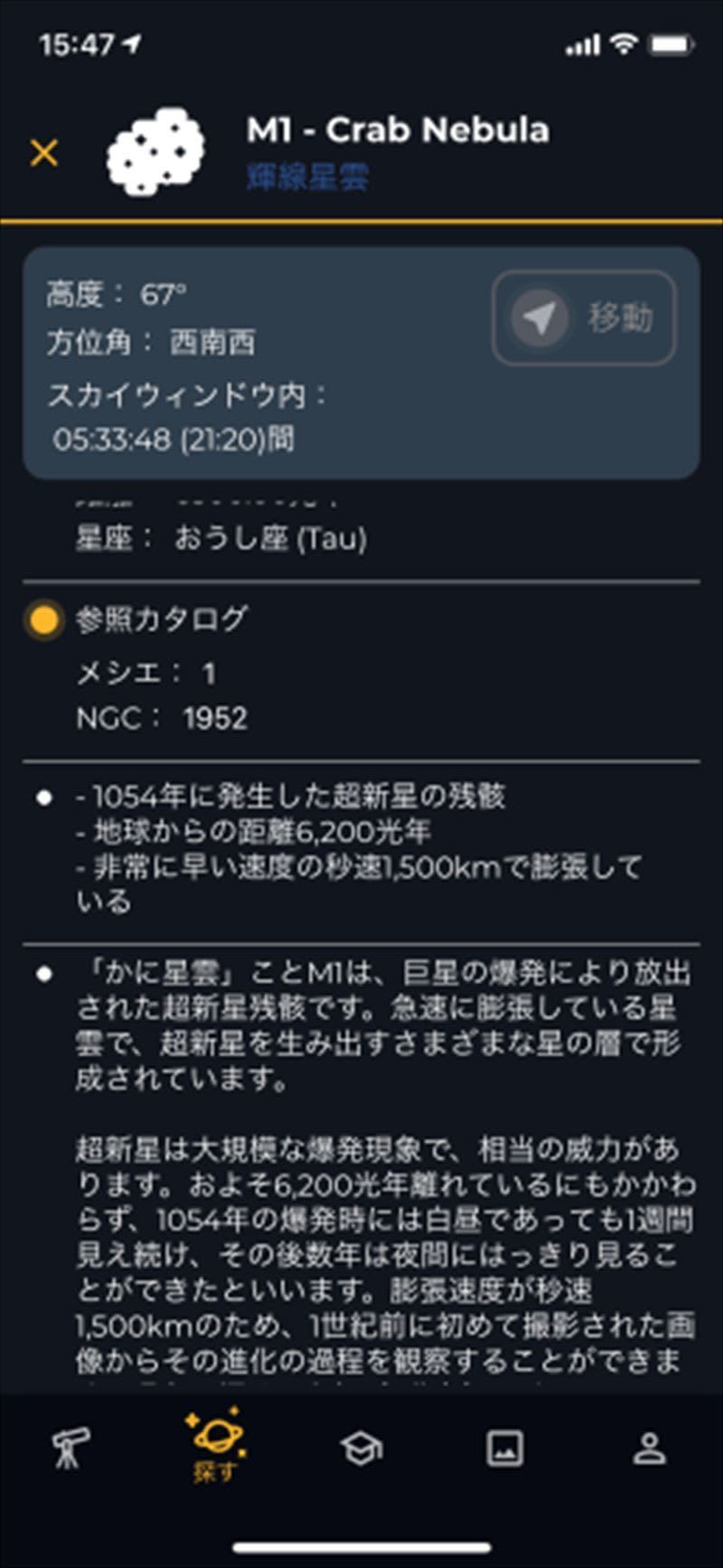Open the image gallery tab

tap(504, 1449)
